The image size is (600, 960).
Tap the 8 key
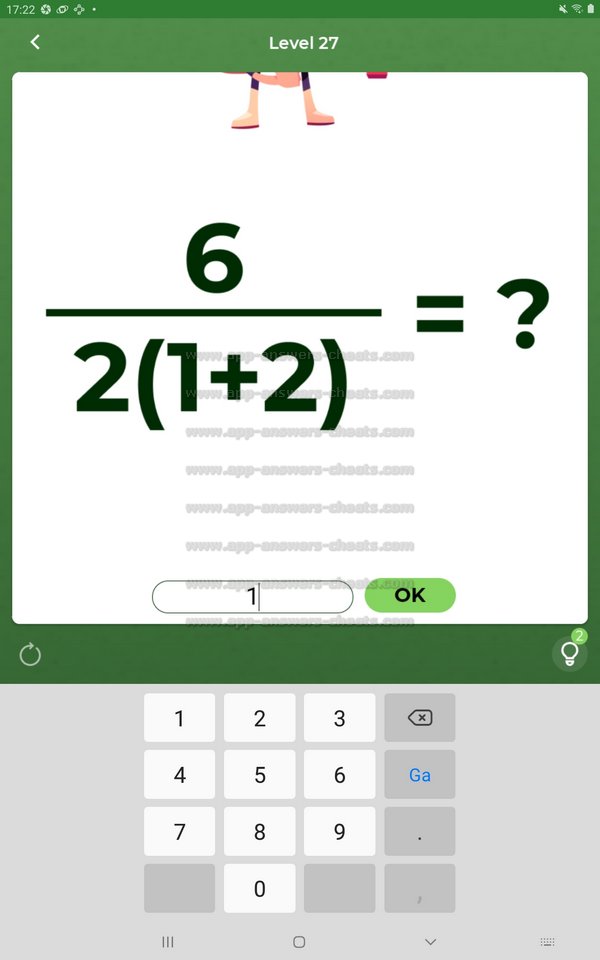pos(260,832)
